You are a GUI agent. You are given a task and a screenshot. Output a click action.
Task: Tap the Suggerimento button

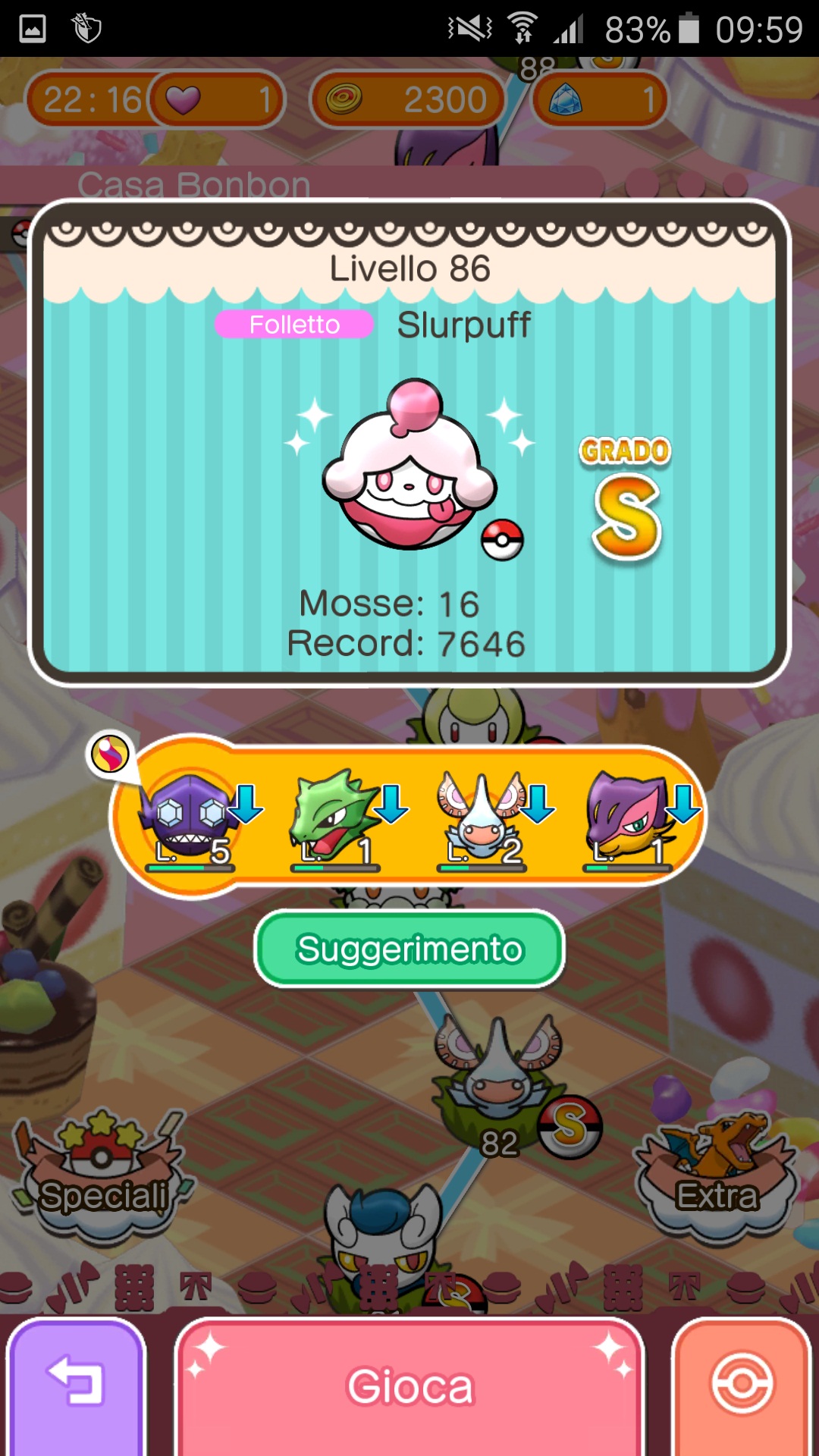(409, 949)
